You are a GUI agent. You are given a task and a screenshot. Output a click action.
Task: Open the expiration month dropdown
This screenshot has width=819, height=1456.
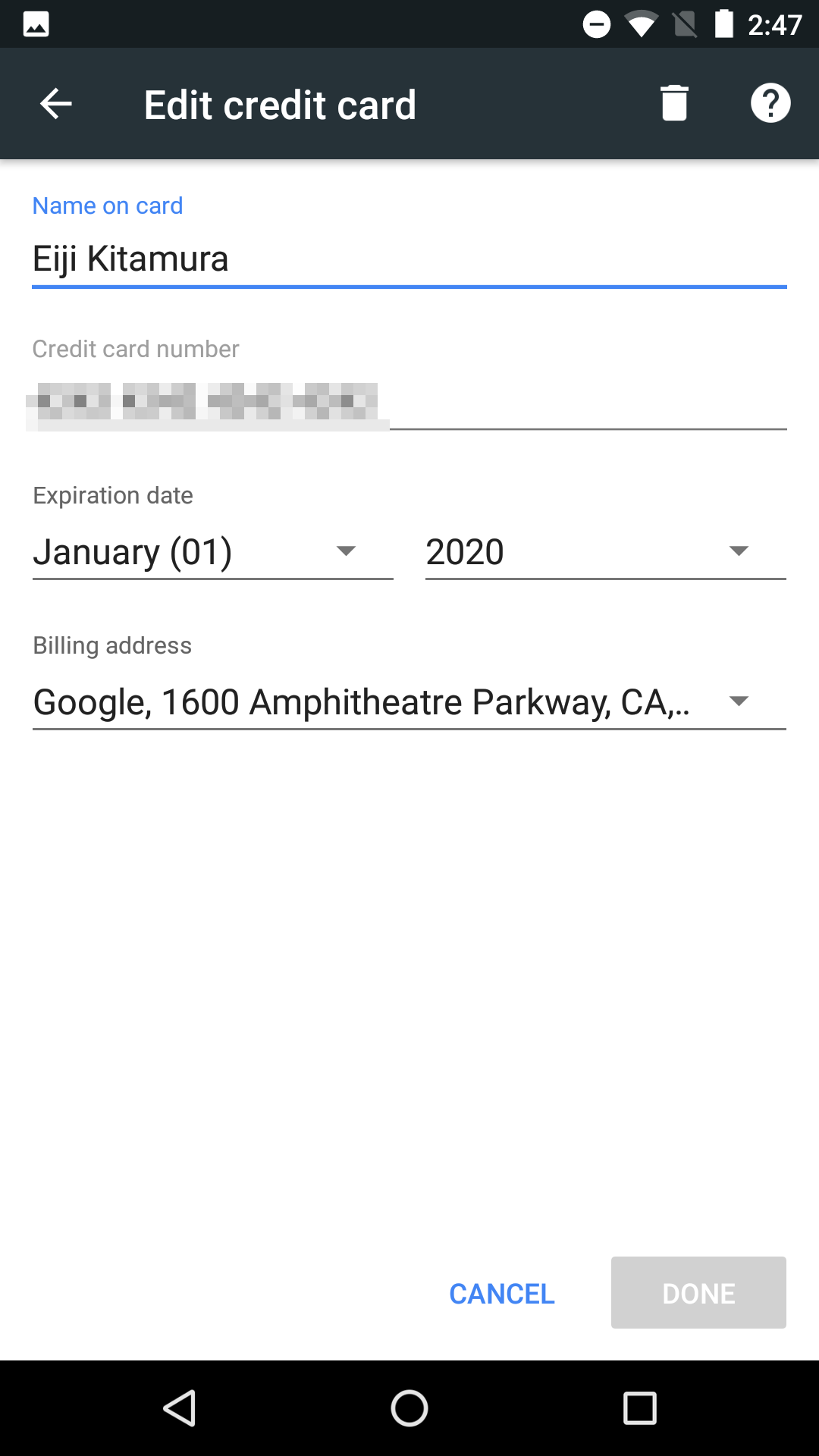pyautogui.click(x=213, y=552)
